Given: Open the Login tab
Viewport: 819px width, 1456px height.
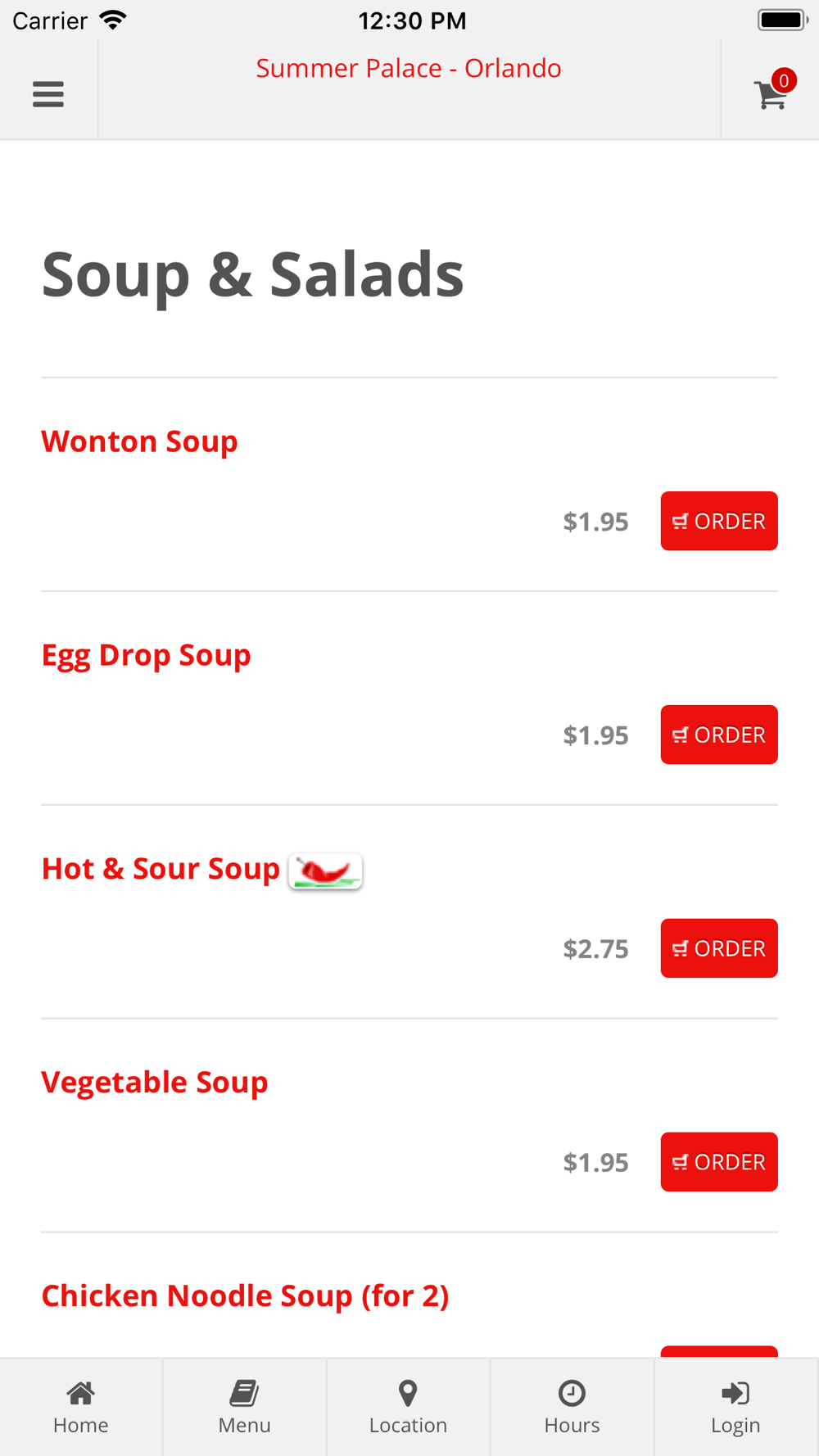Looking at the screenshot, I should (x=736, y=1407).
